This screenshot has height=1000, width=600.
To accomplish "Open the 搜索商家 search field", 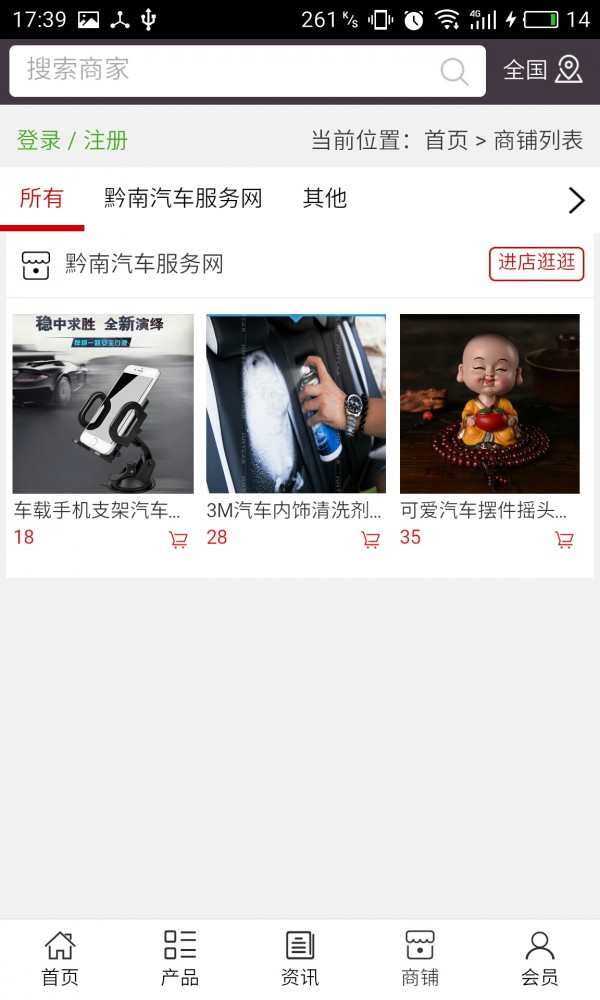I will tap(230, 70).
